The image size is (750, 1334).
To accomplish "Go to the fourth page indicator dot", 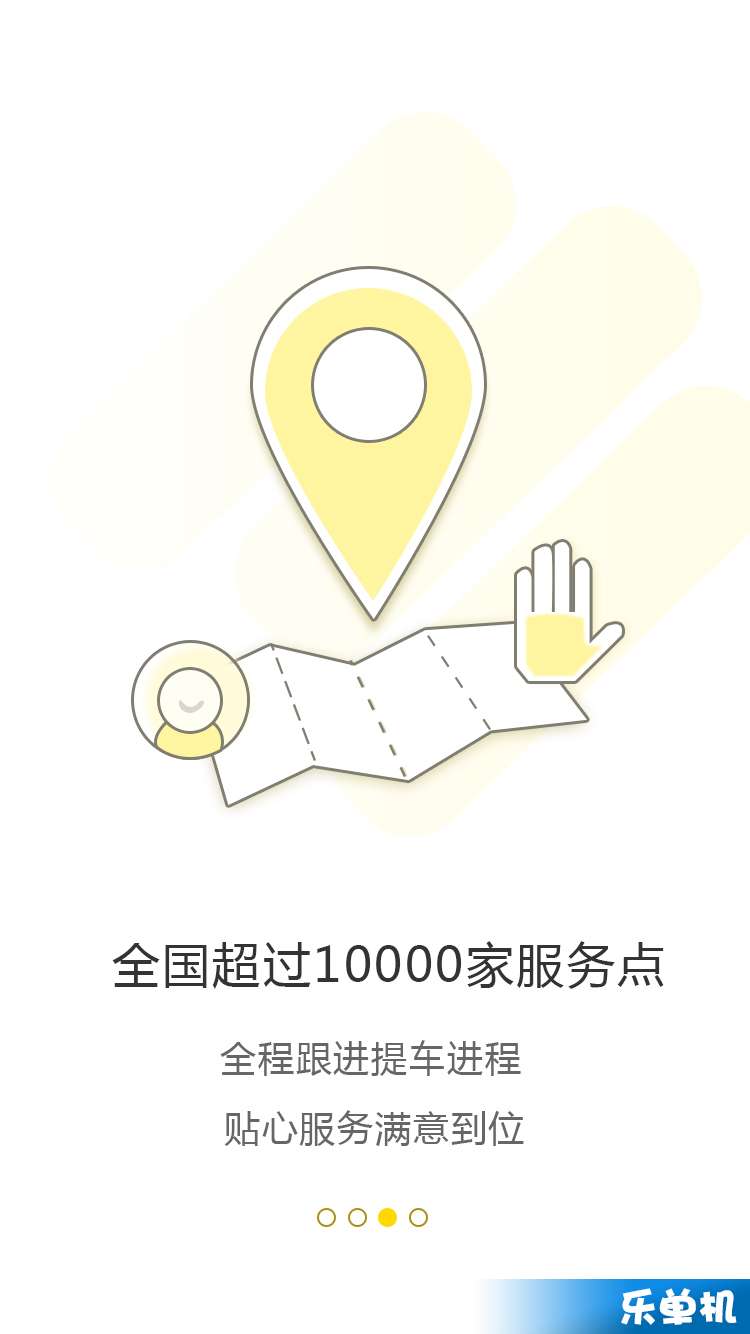I will pos(419,1217).
